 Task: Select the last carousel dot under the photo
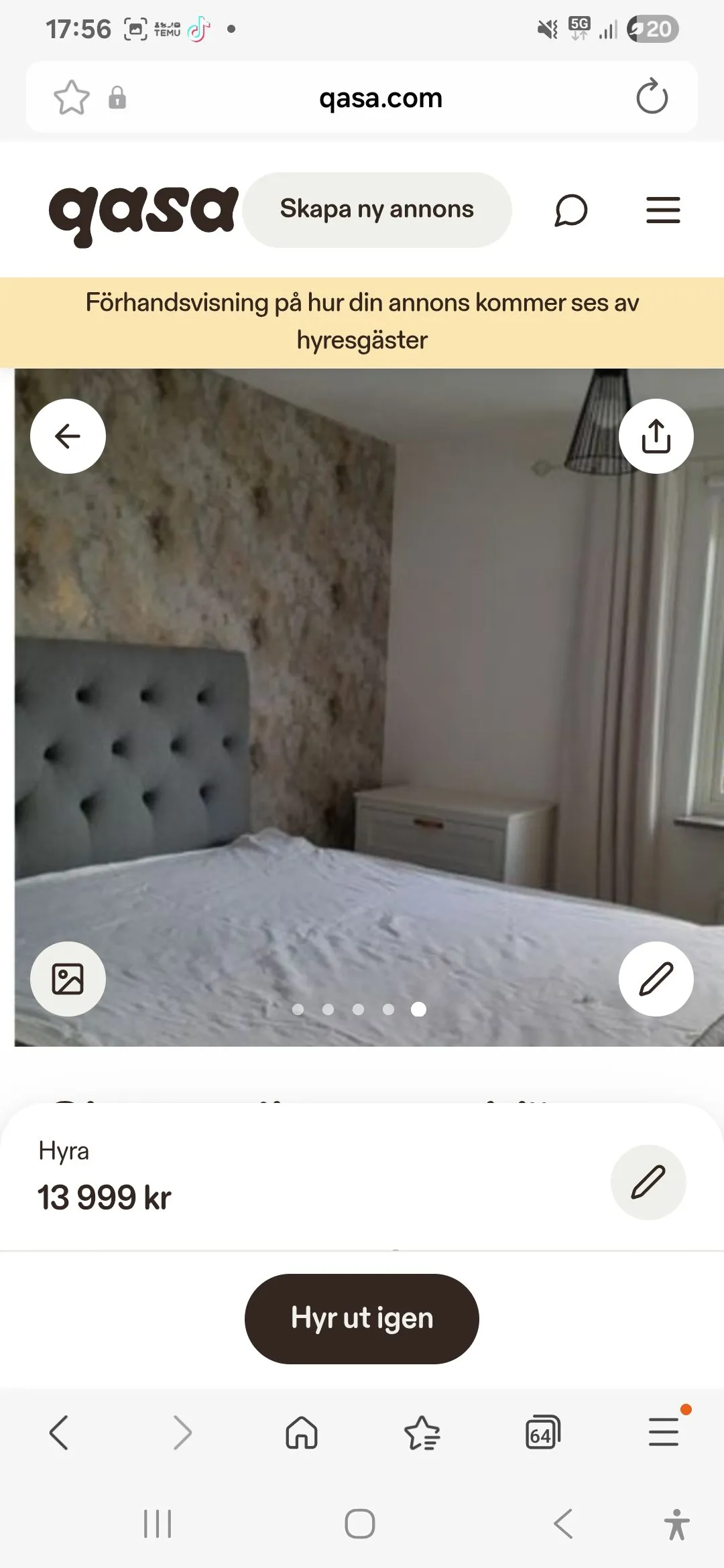(418, 1010)
